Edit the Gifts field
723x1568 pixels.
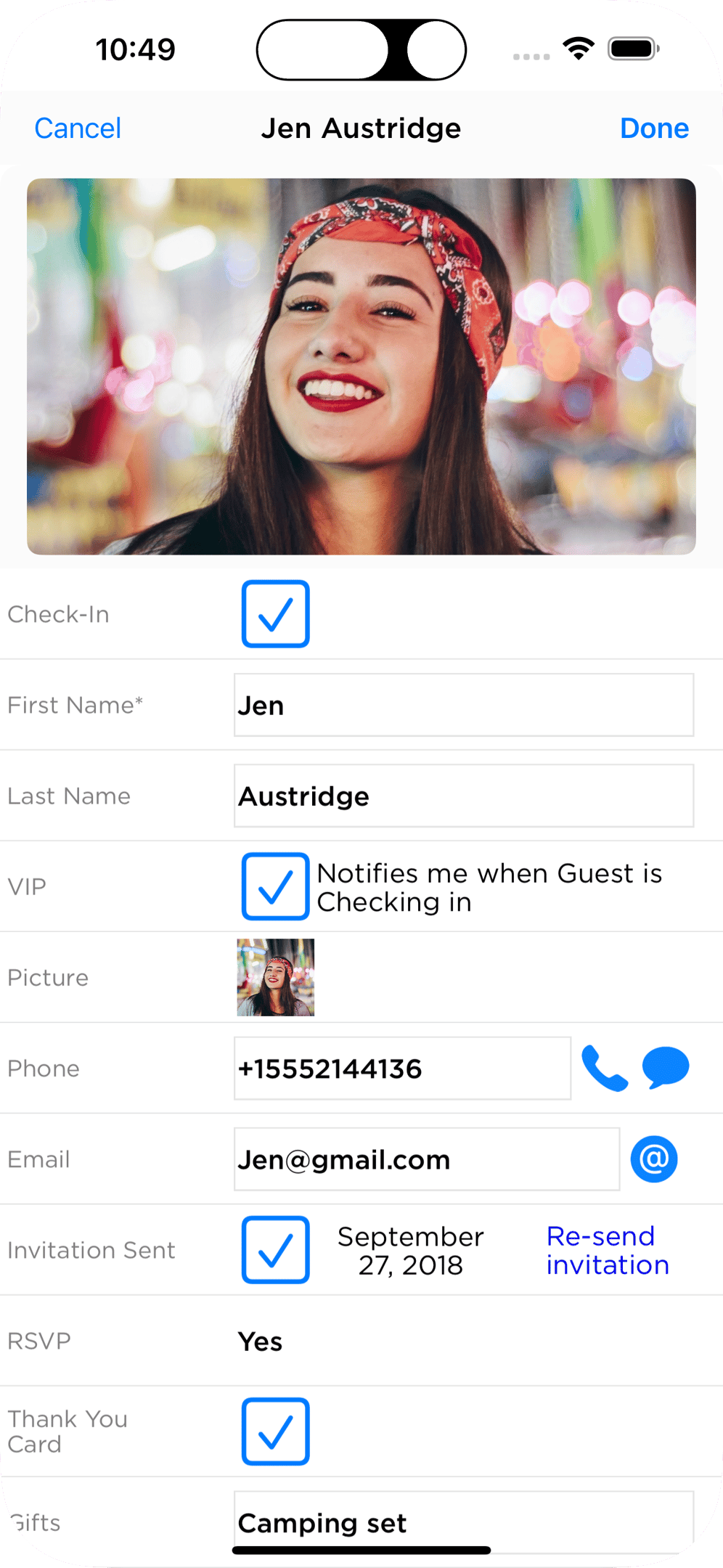pos(463,1522)
